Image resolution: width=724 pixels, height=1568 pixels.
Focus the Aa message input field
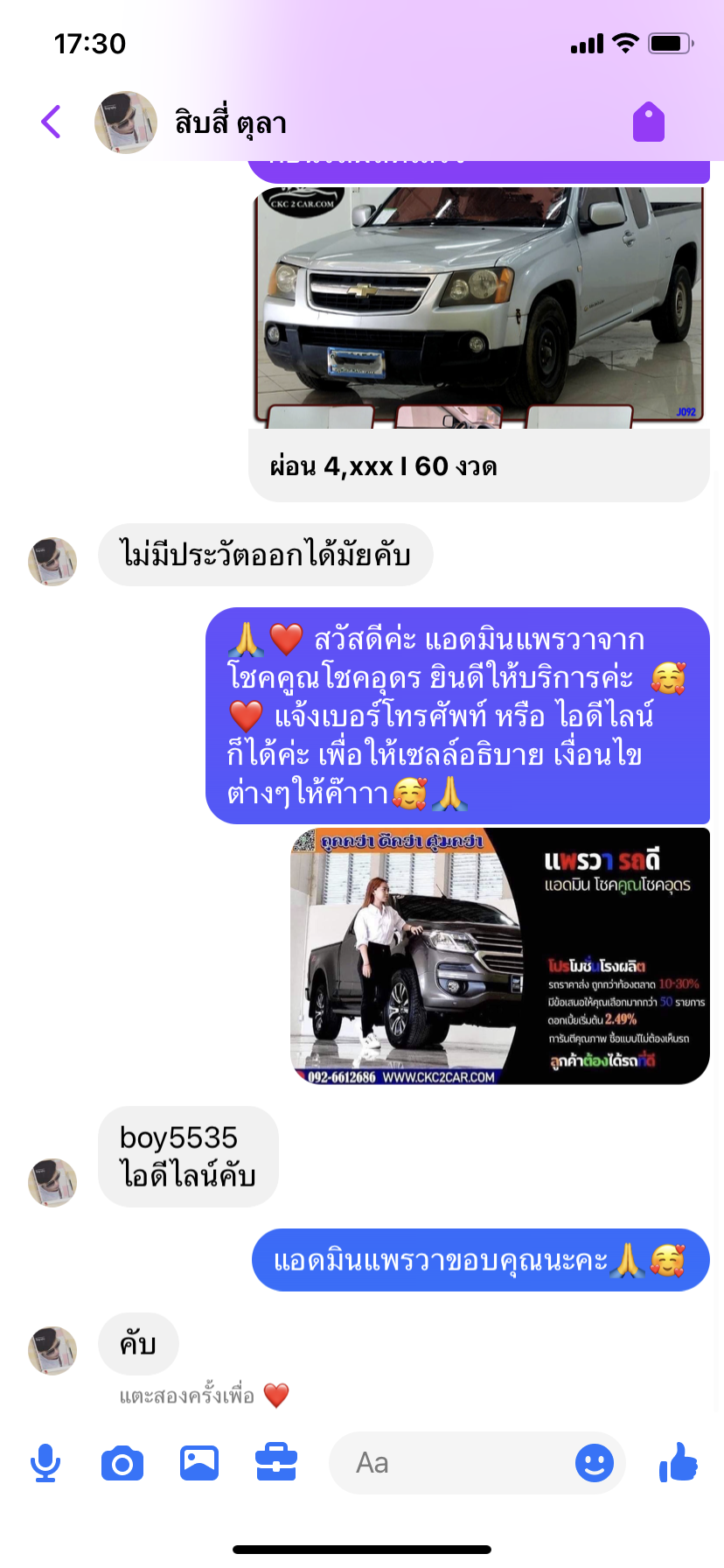[x=450, y=1463]
